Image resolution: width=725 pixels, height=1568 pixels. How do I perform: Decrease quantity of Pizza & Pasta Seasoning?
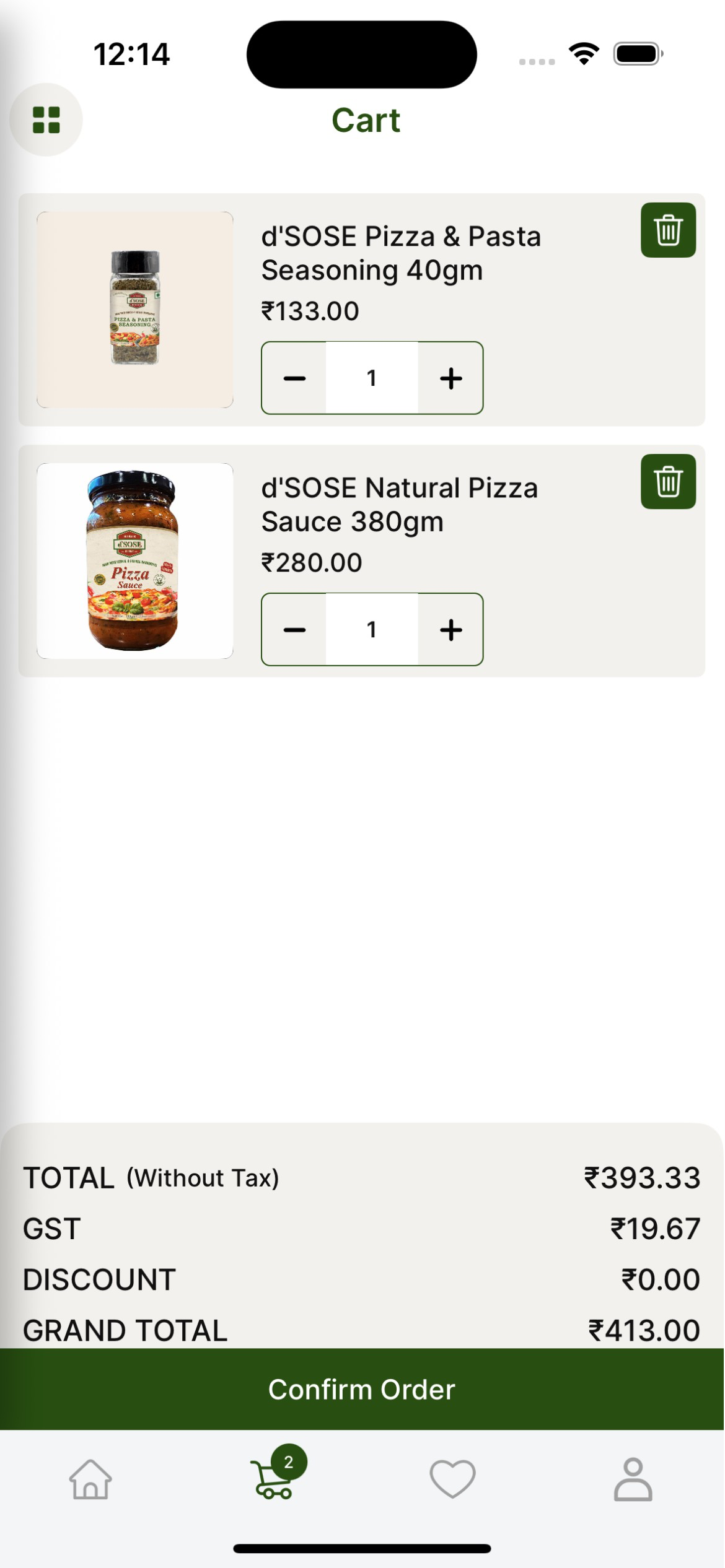[294, 378]
